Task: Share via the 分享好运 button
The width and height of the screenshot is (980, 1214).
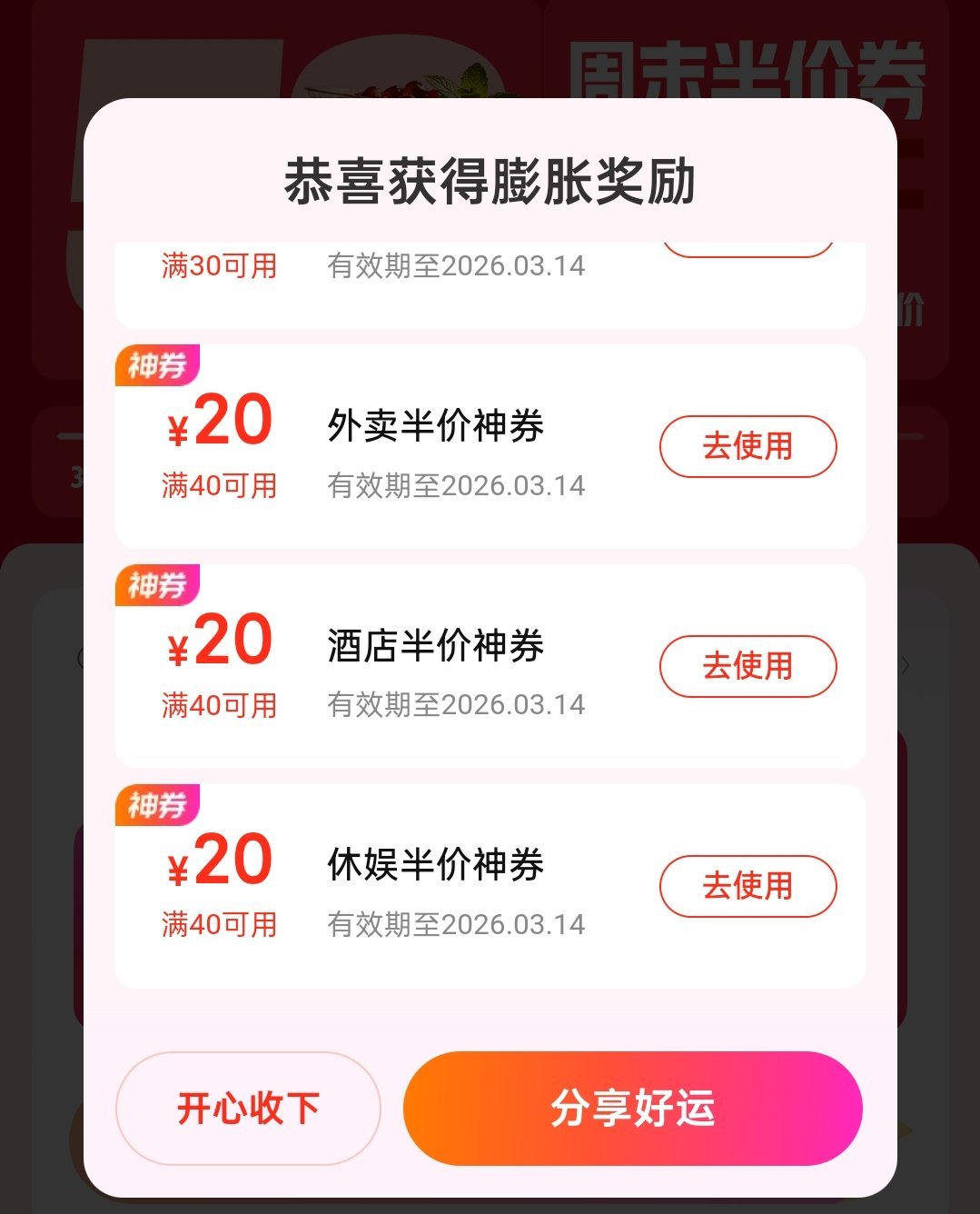Action: tap(632, 1109)
